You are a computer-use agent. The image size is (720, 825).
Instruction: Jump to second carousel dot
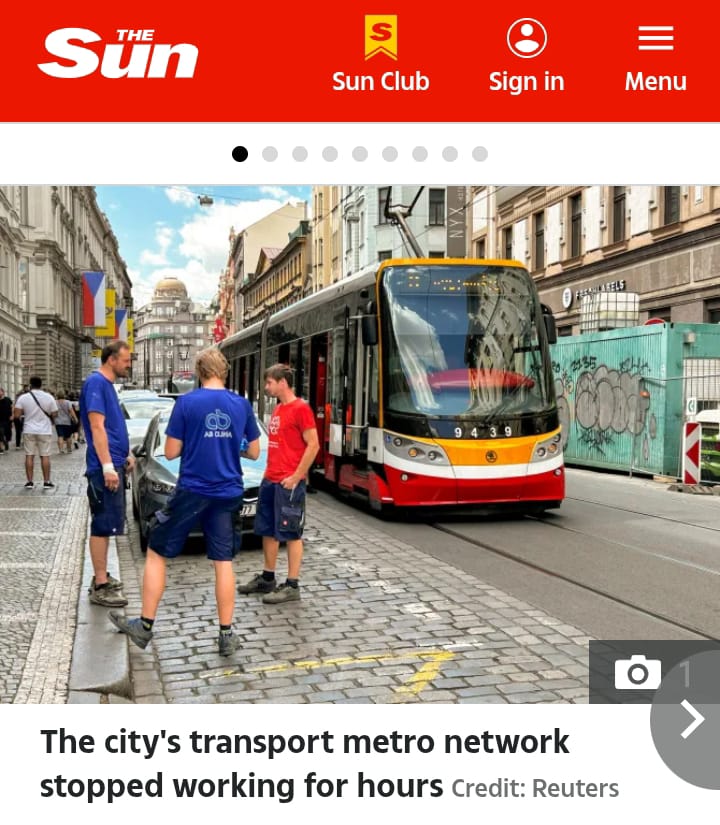[270, 154]
